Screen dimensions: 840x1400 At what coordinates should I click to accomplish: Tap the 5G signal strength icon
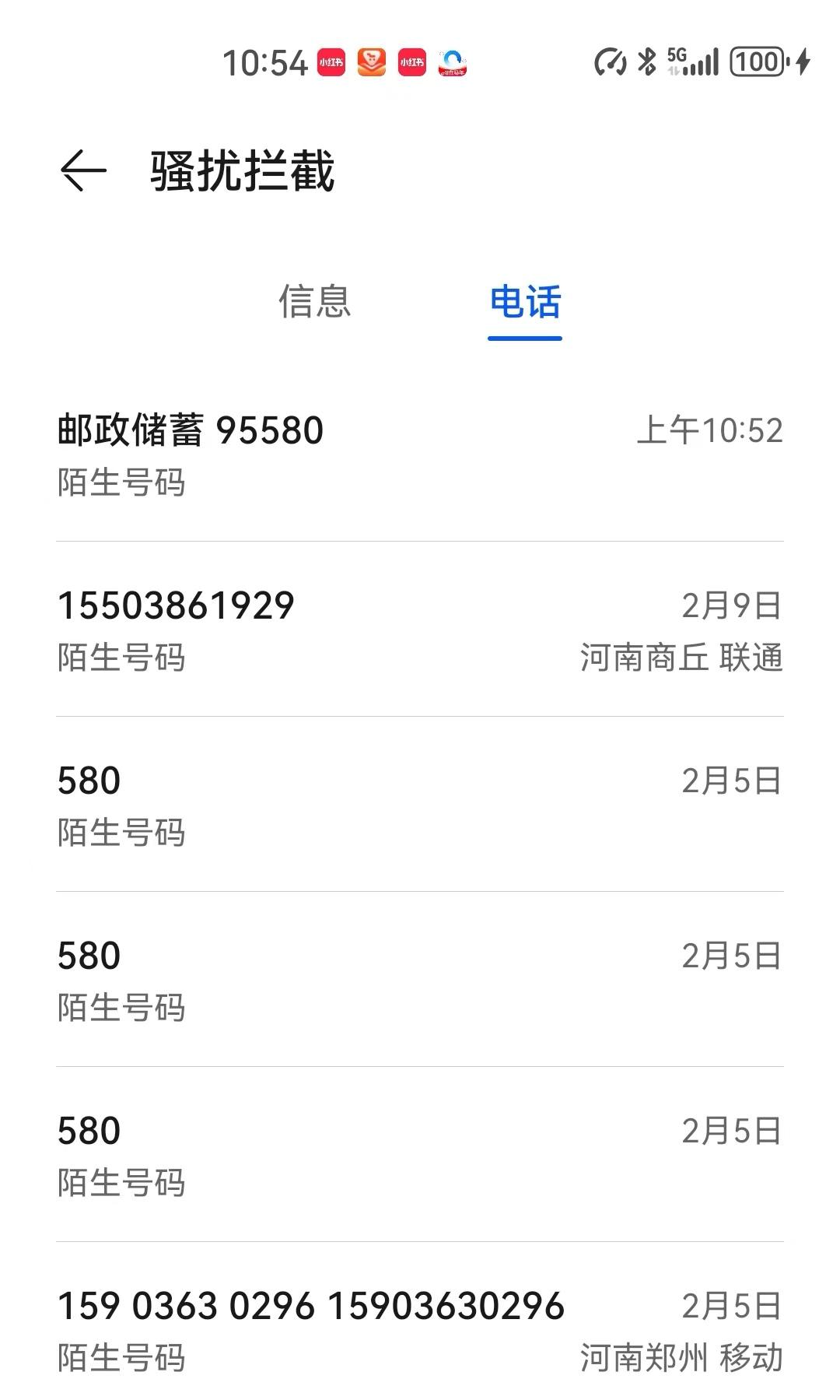694,60
